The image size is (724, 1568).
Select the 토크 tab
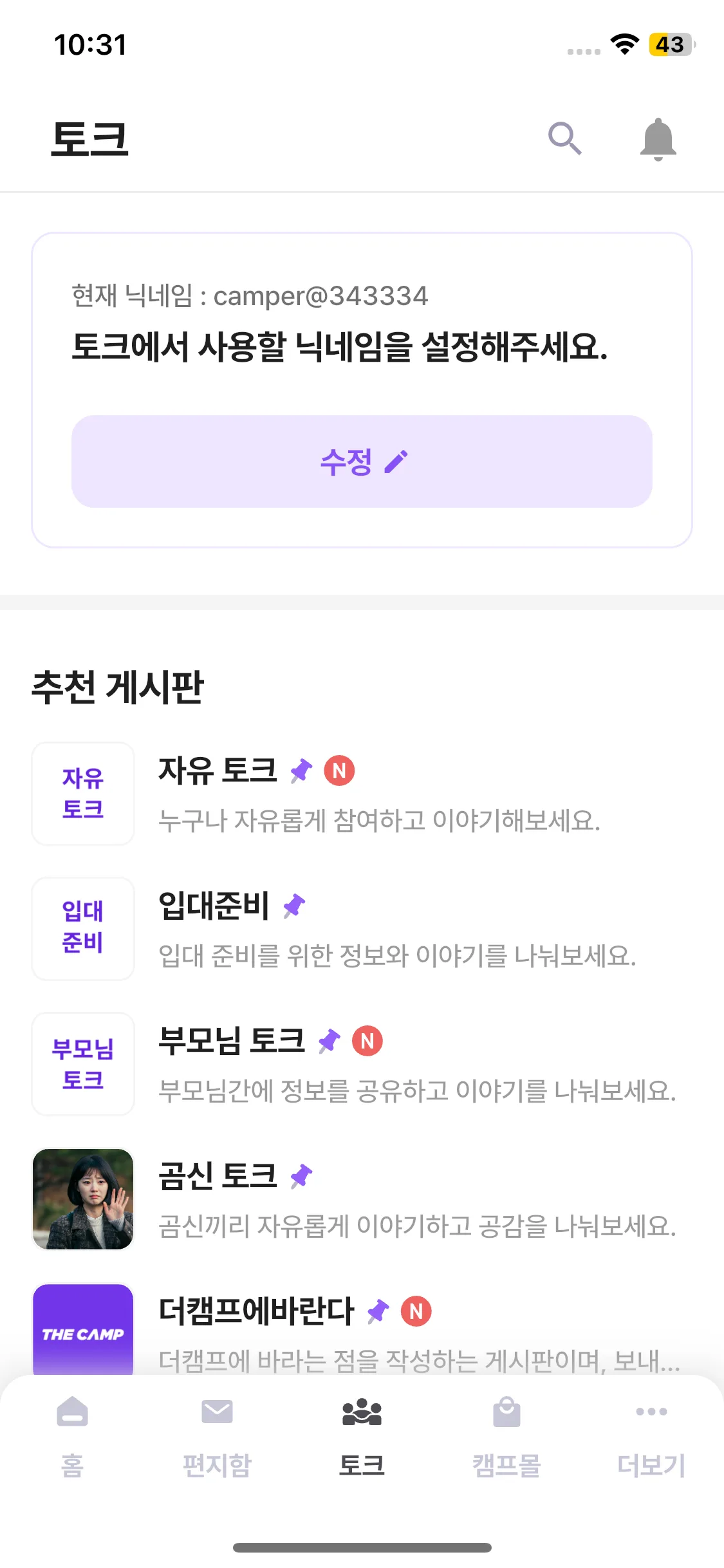coord(362,1435)
